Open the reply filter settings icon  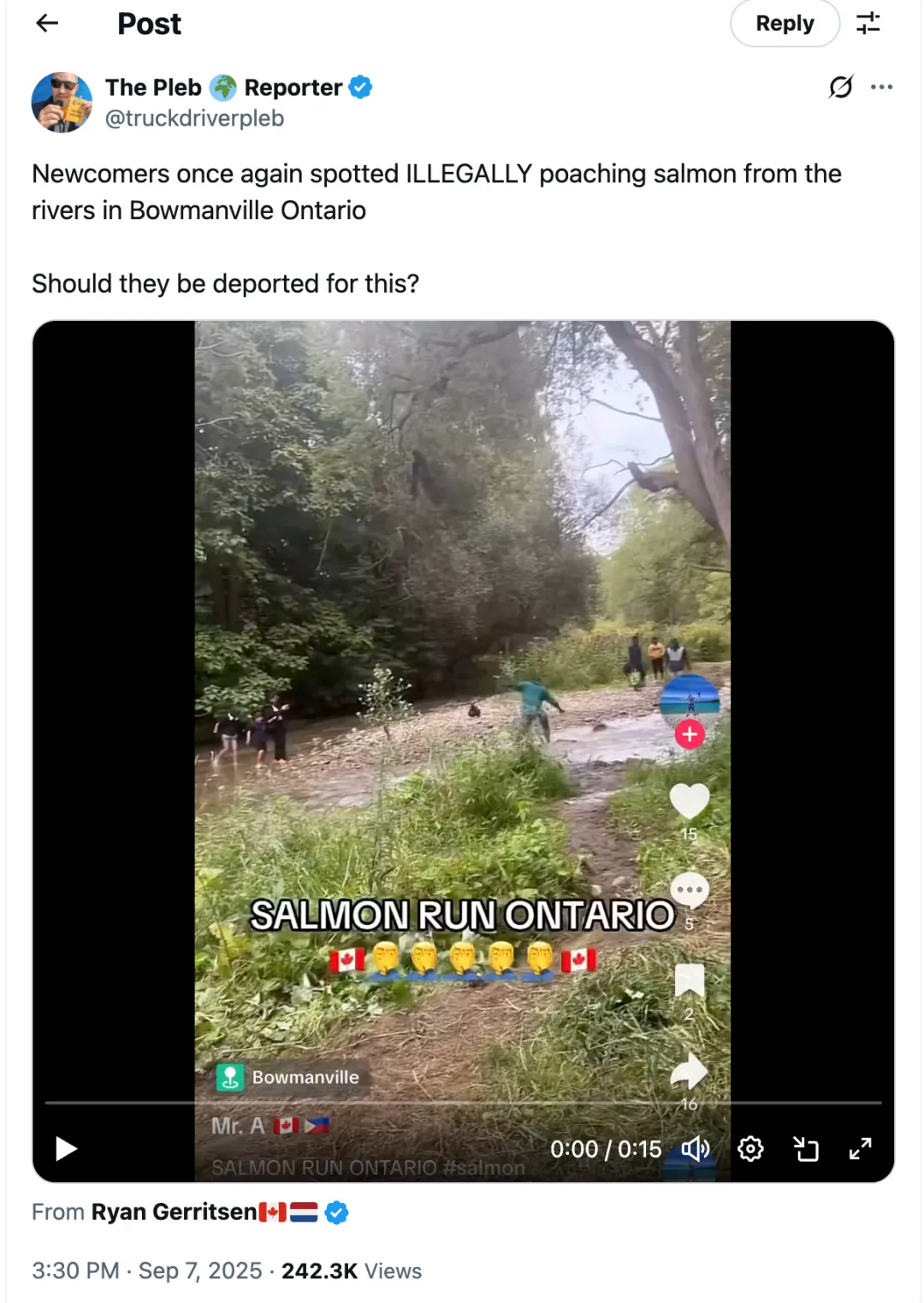(868, 24)
